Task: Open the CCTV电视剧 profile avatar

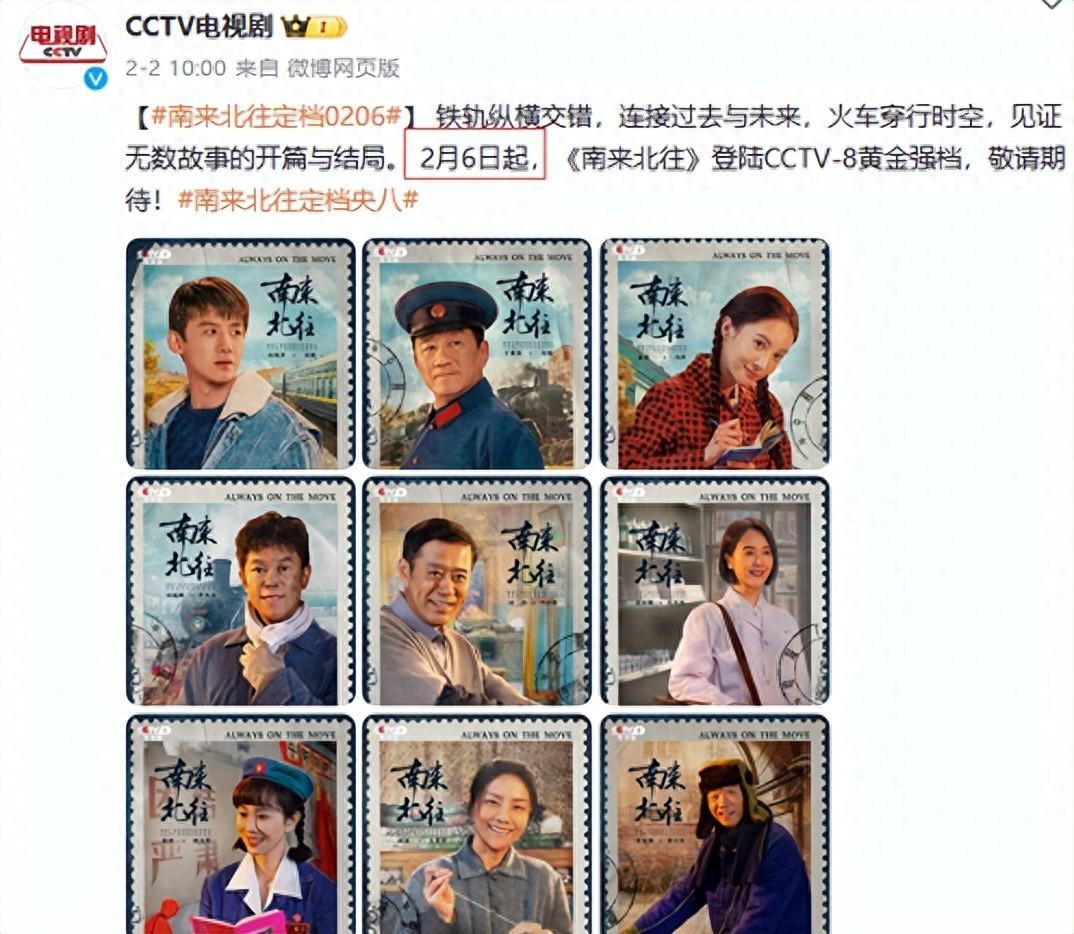Action: coord(62,45)
